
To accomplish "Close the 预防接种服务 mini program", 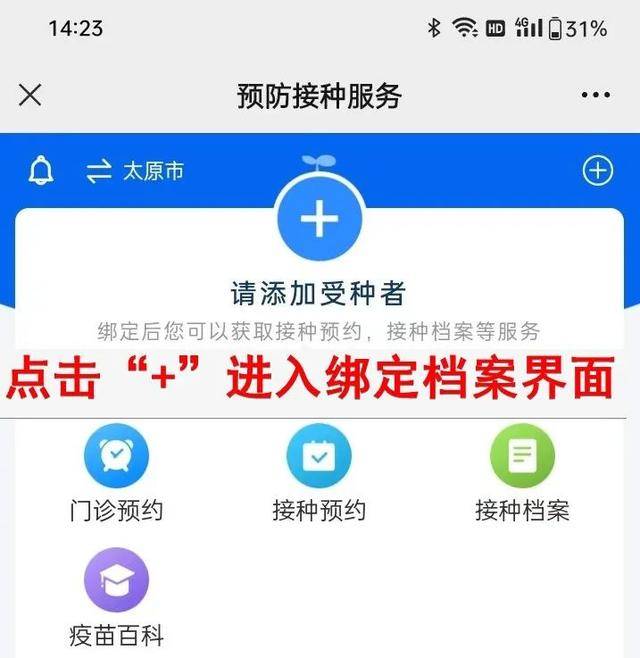I will coord(30,95).
